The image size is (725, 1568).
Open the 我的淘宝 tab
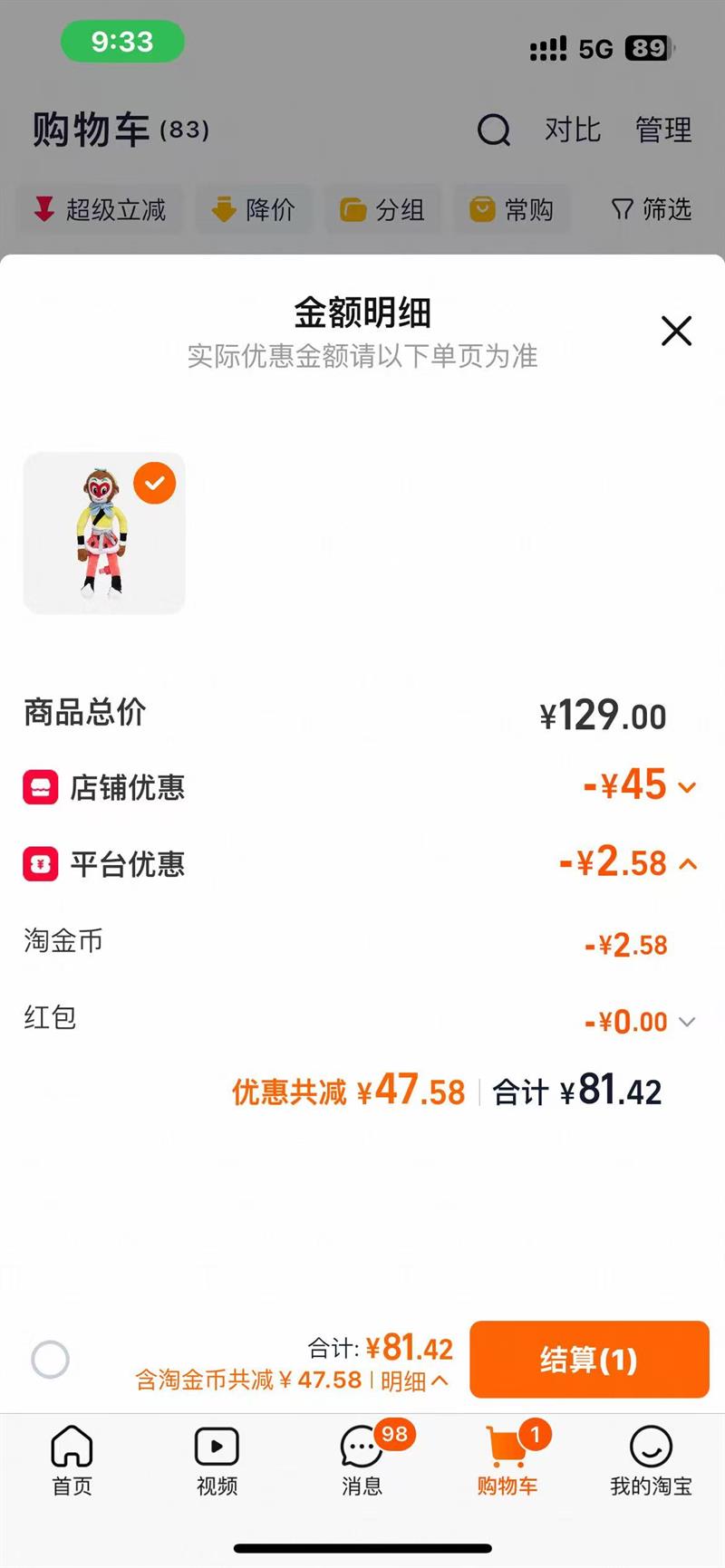651,1459
